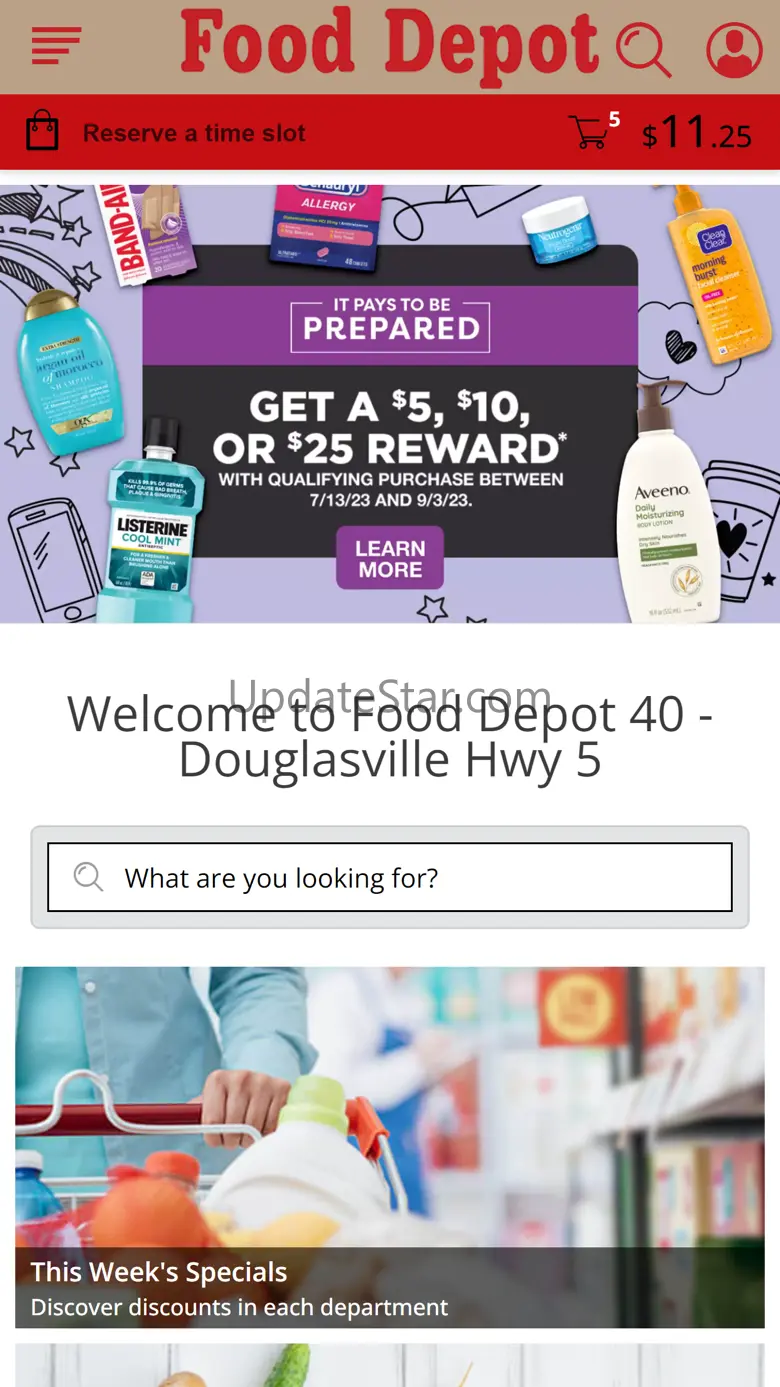The width and height of the screenshot is (780, 1387).
Task: Open the account profile icon
Action: click(734, 49)
